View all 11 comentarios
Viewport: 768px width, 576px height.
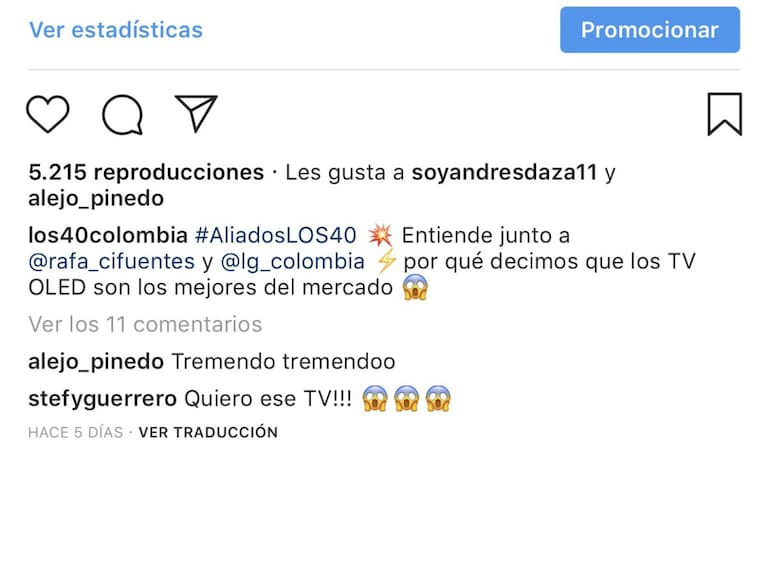(x=145, y=324)
